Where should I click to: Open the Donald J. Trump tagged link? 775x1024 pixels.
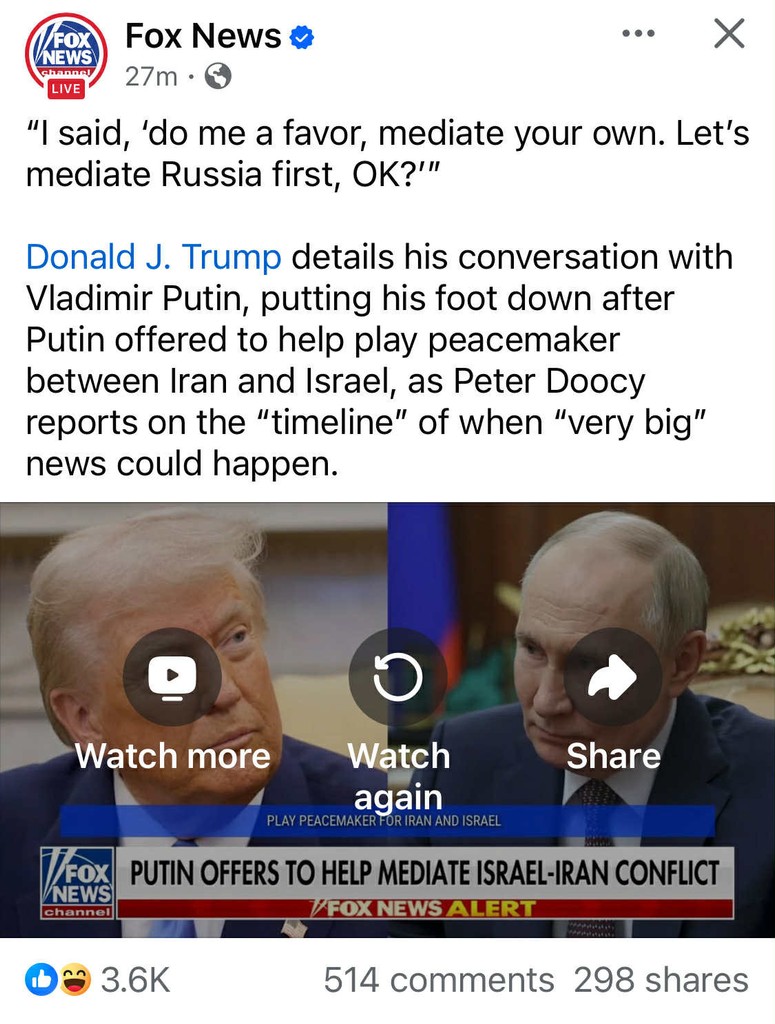pyautogui.click(x=154, y=257)
